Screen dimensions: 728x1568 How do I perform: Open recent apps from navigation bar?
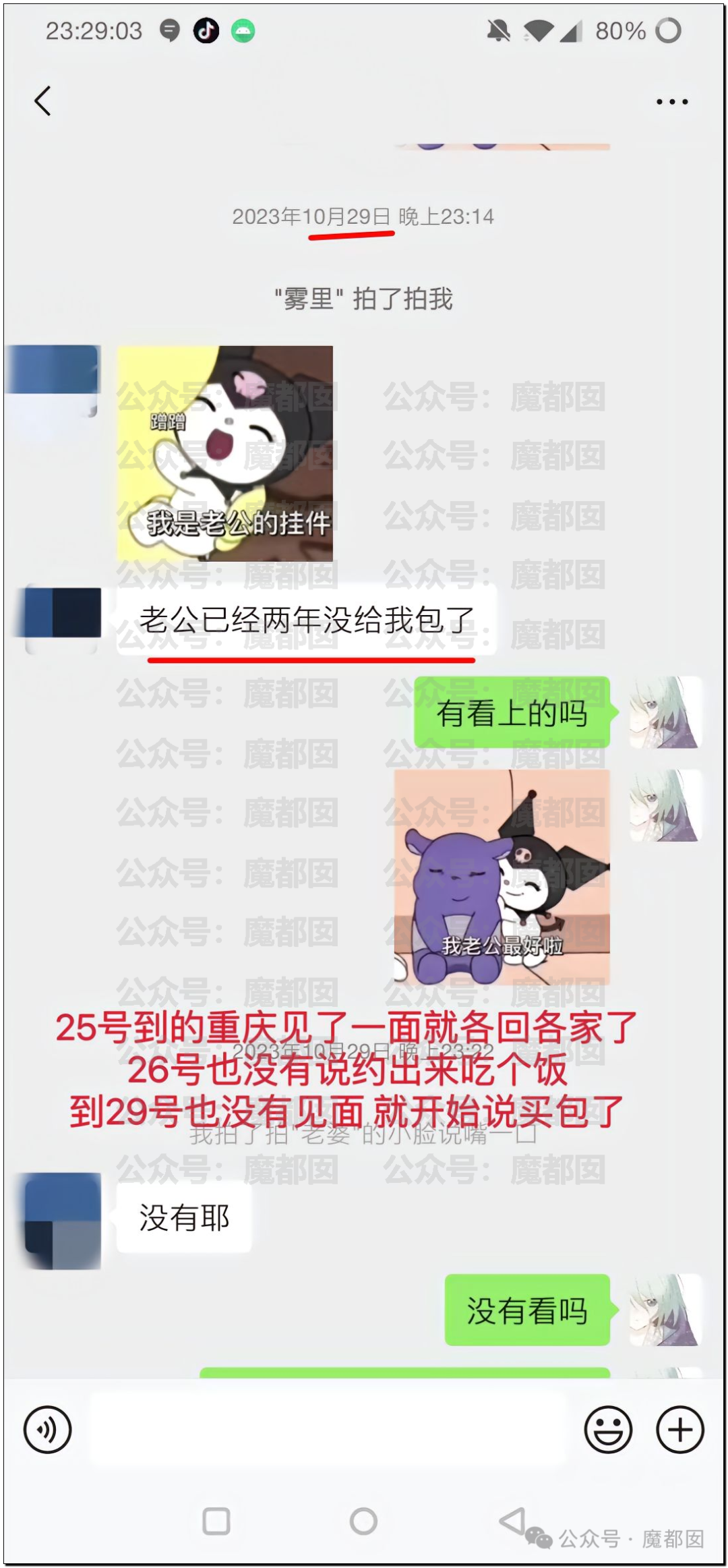click(x=216, y=1521)
